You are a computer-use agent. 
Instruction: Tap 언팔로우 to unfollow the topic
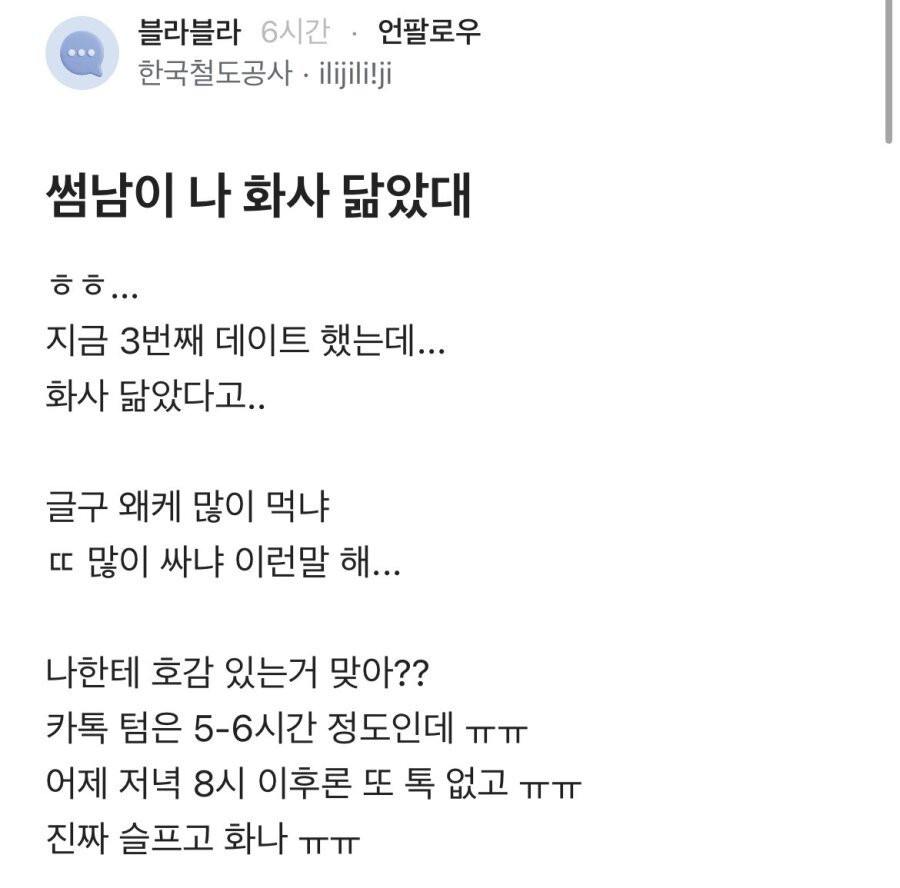click(x=429, y=32)
